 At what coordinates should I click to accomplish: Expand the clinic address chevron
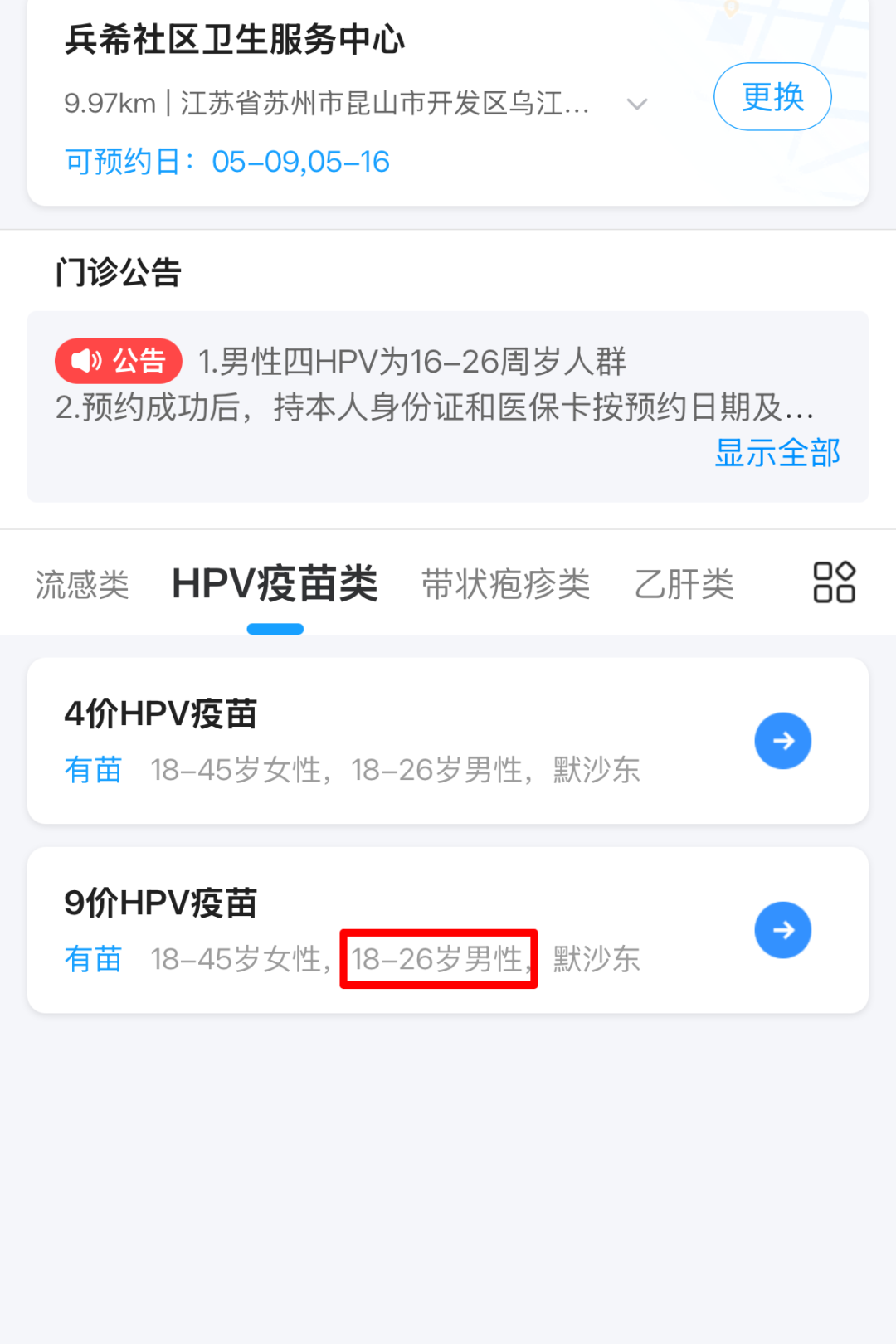[637, 105]
